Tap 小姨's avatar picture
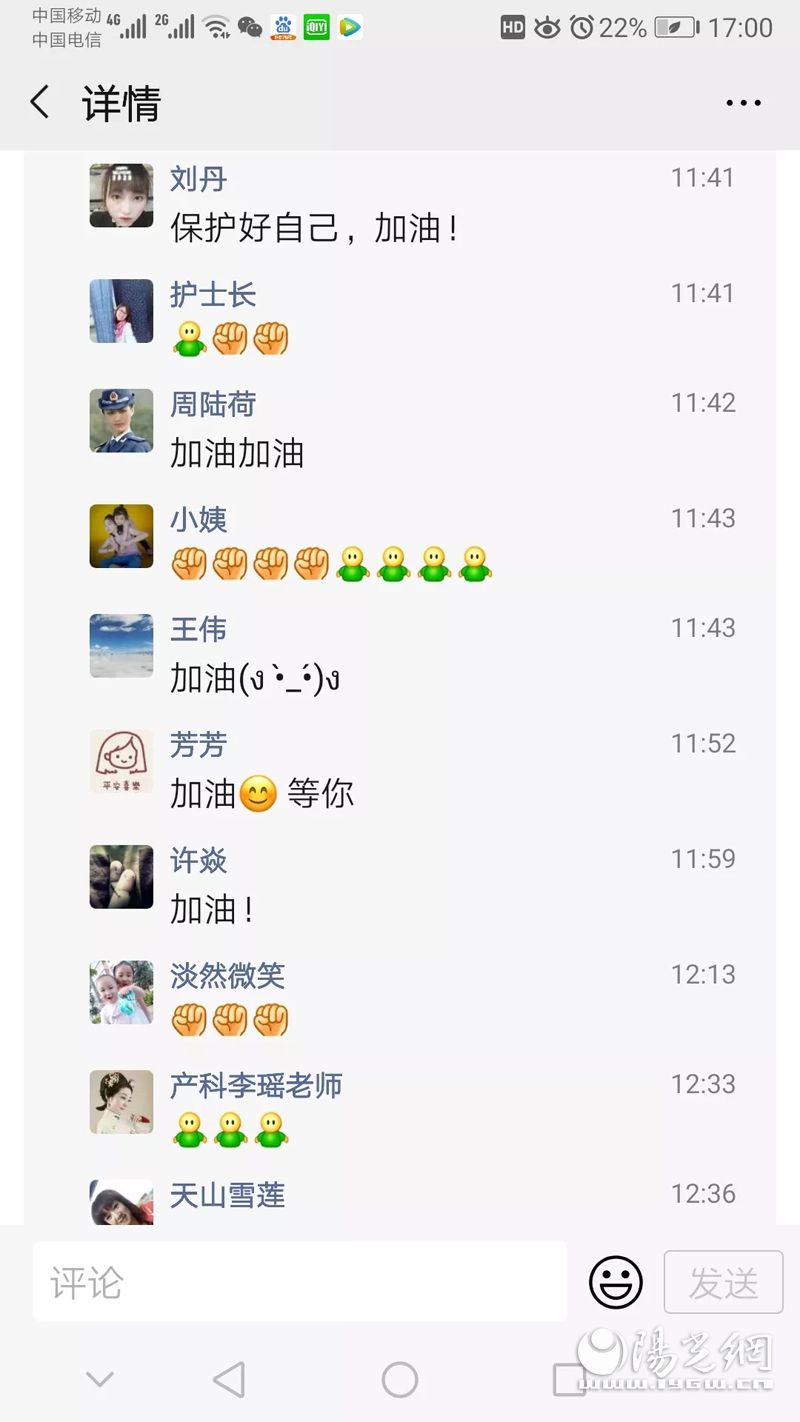800x1422 pixels. [x=121, y=536]
